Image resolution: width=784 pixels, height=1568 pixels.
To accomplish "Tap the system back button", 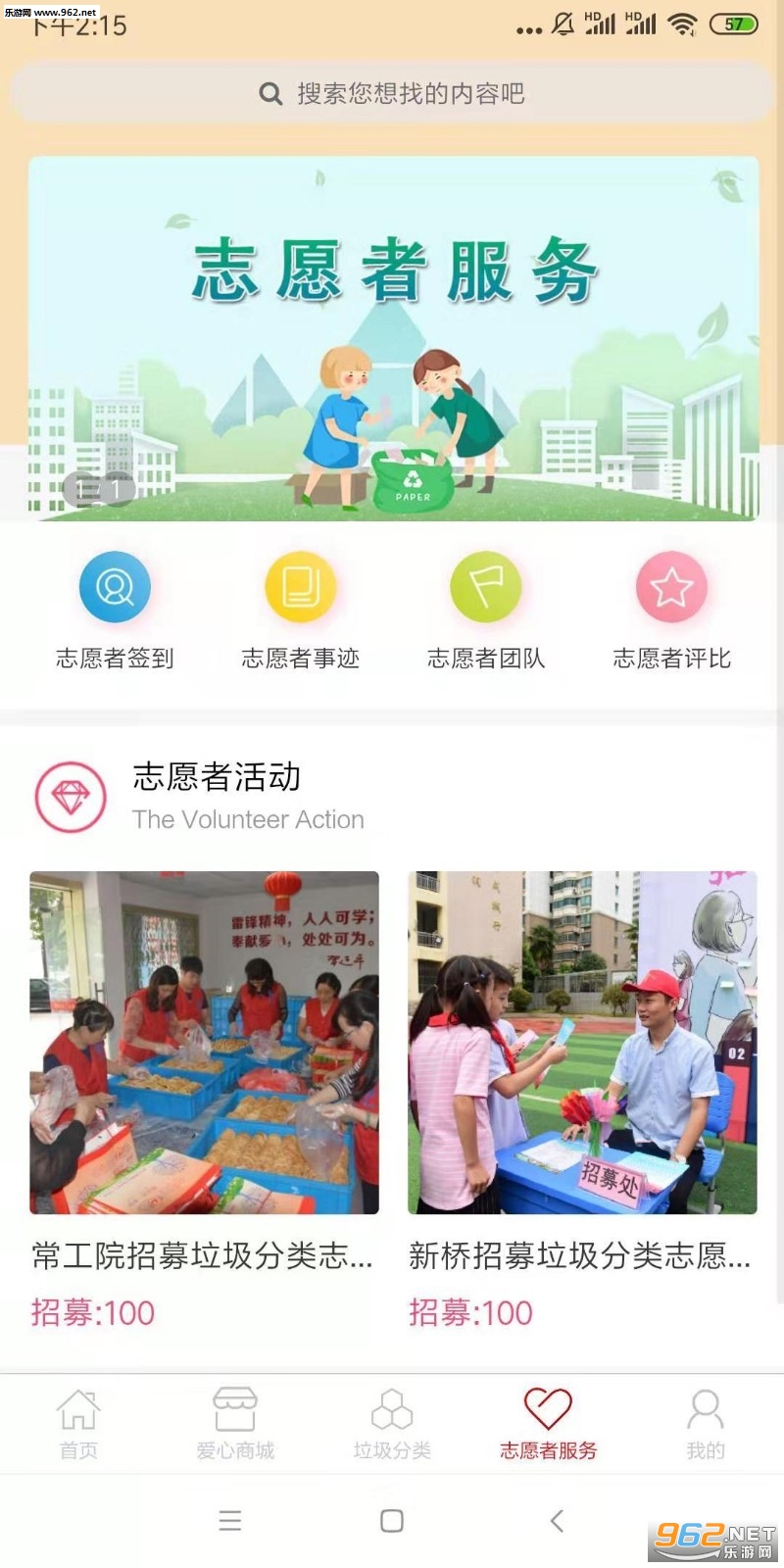I will (x=557, y=1521).
